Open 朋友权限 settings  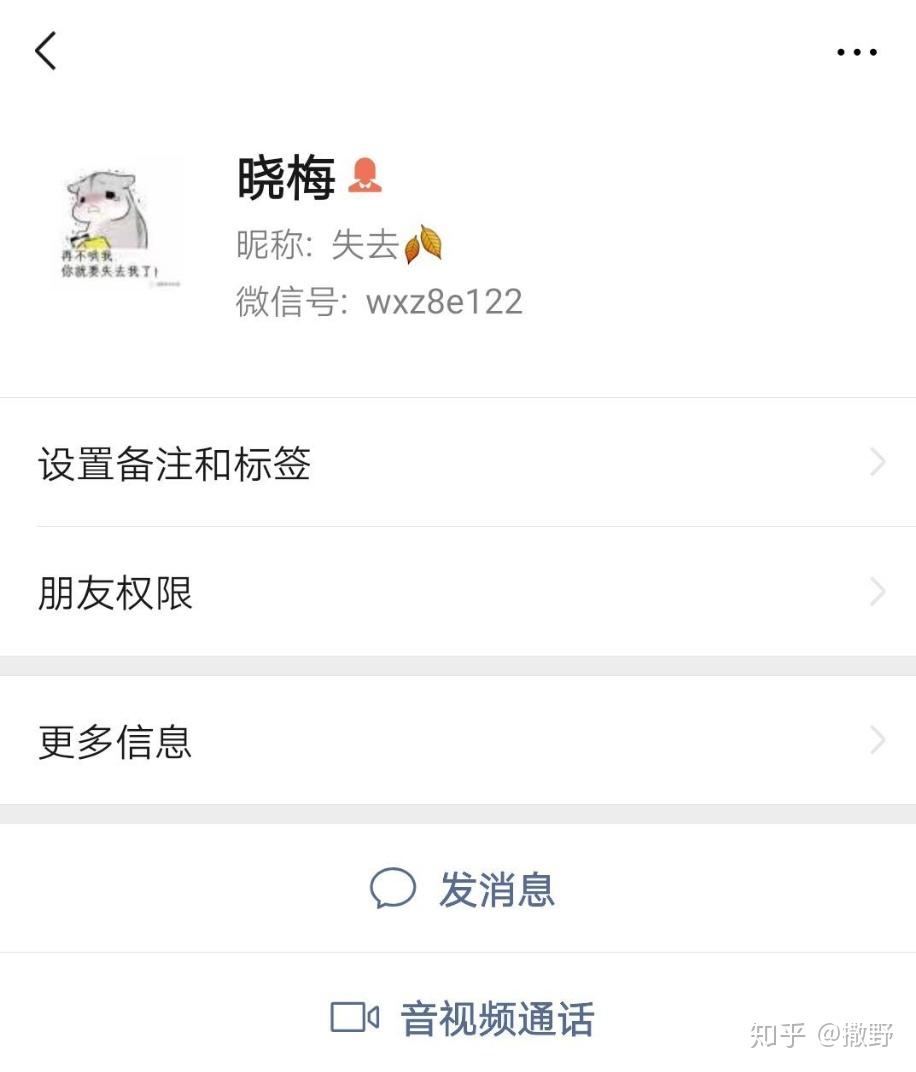click(458, 592)
